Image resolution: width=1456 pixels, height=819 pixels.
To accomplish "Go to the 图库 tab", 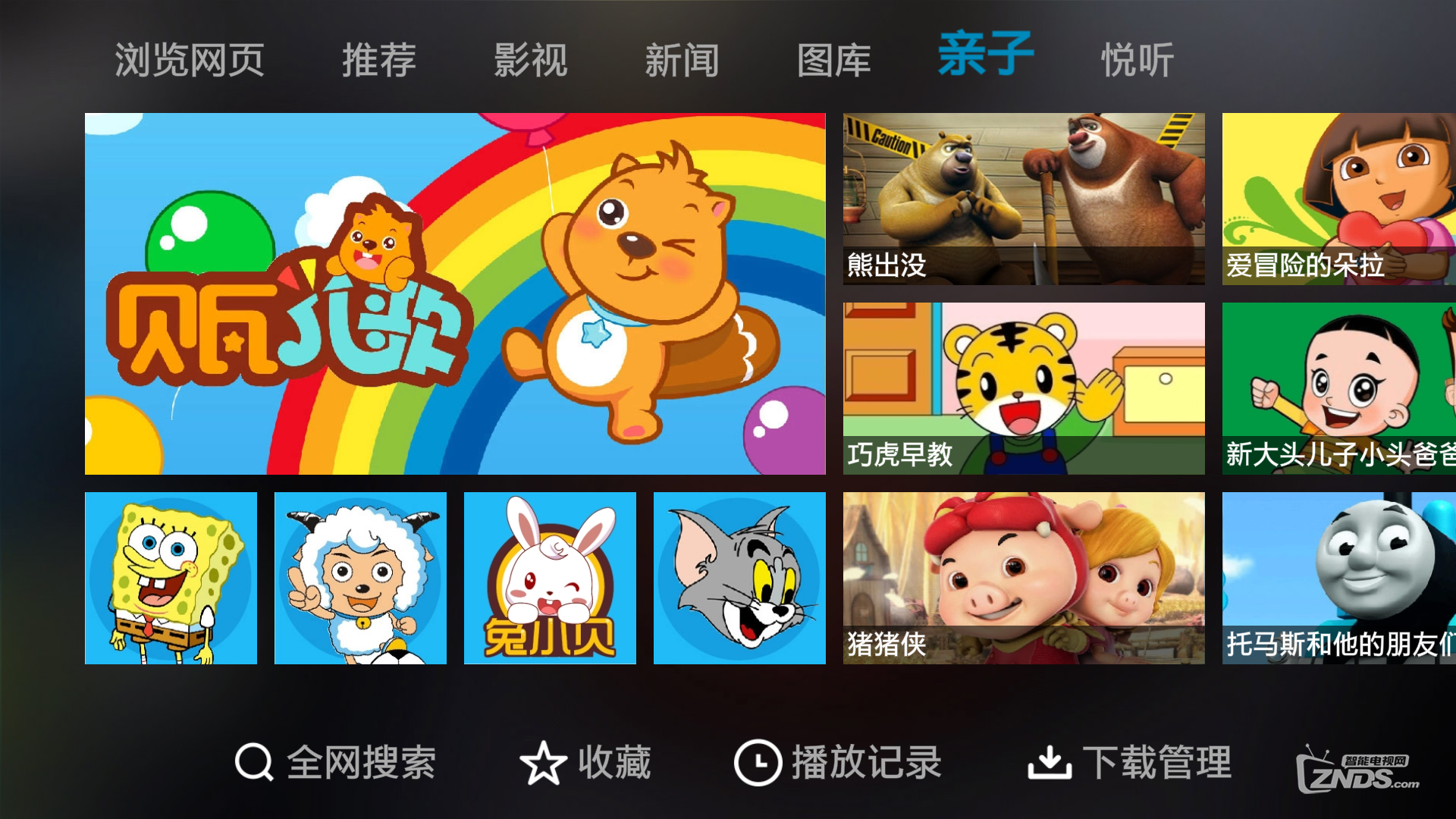I will (834, 60).
